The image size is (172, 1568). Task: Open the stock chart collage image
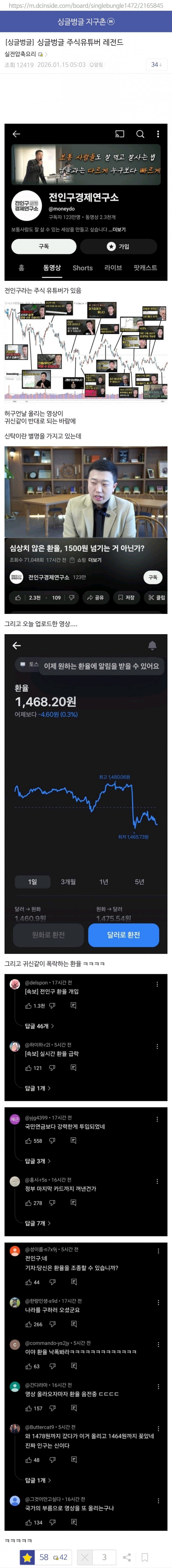(86, 351)
